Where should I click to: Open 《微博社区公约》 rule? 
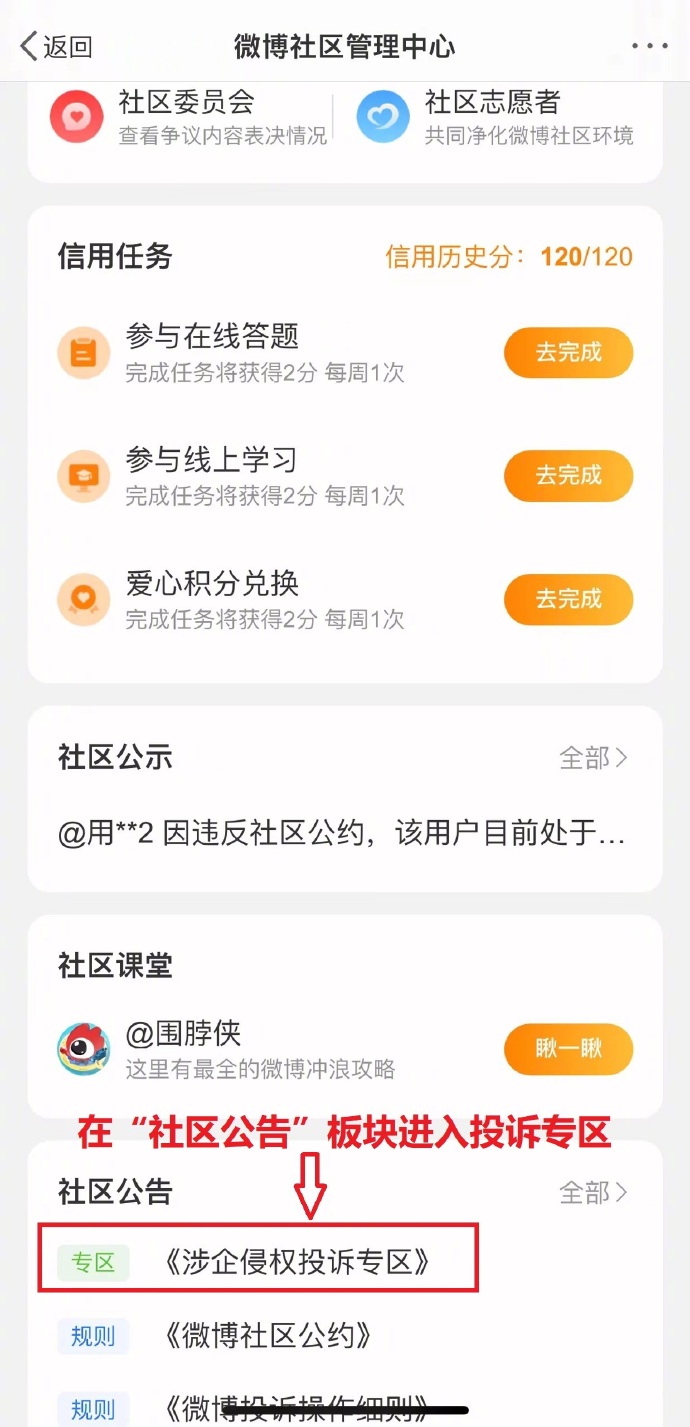coord(266,1335)
